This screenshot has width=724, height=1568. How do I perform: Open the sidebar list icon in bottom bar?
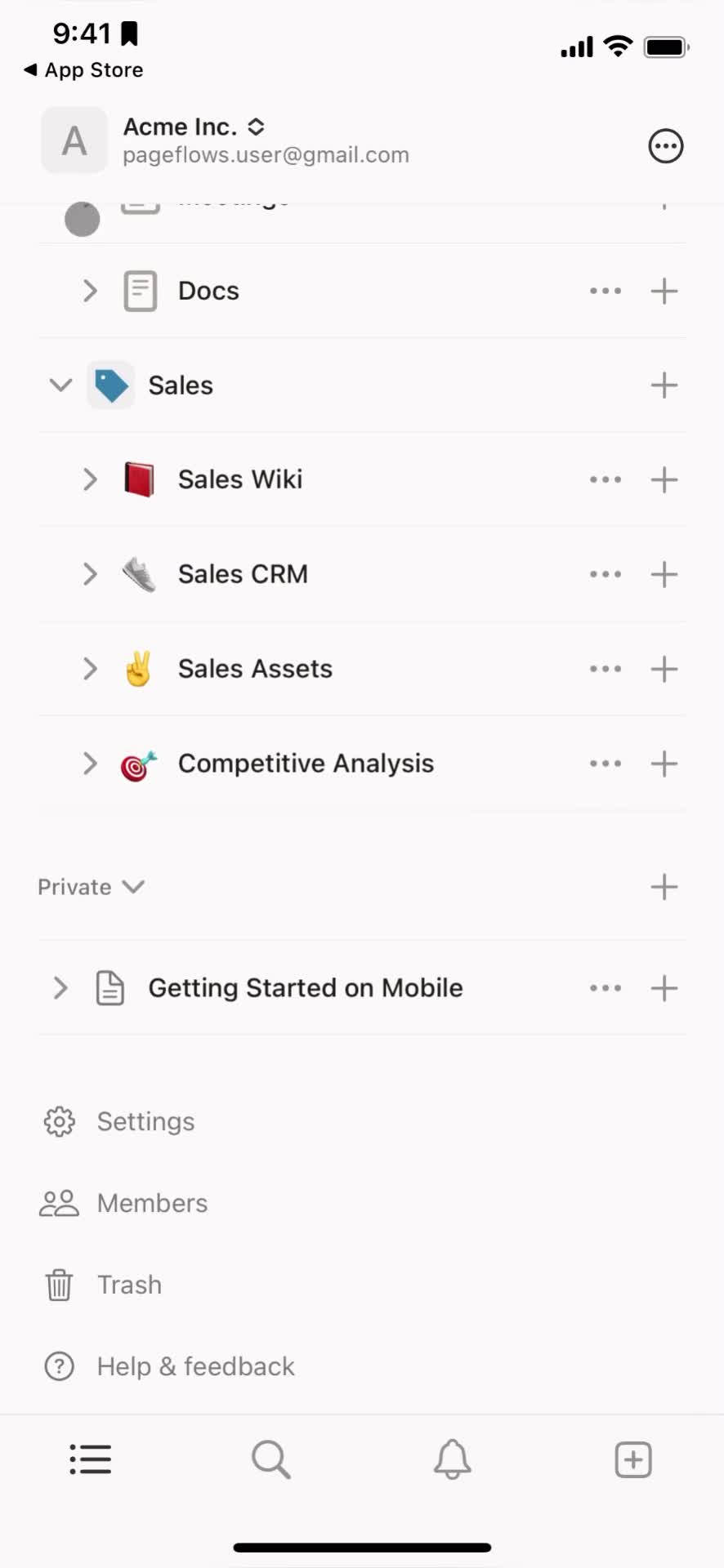90,1460
